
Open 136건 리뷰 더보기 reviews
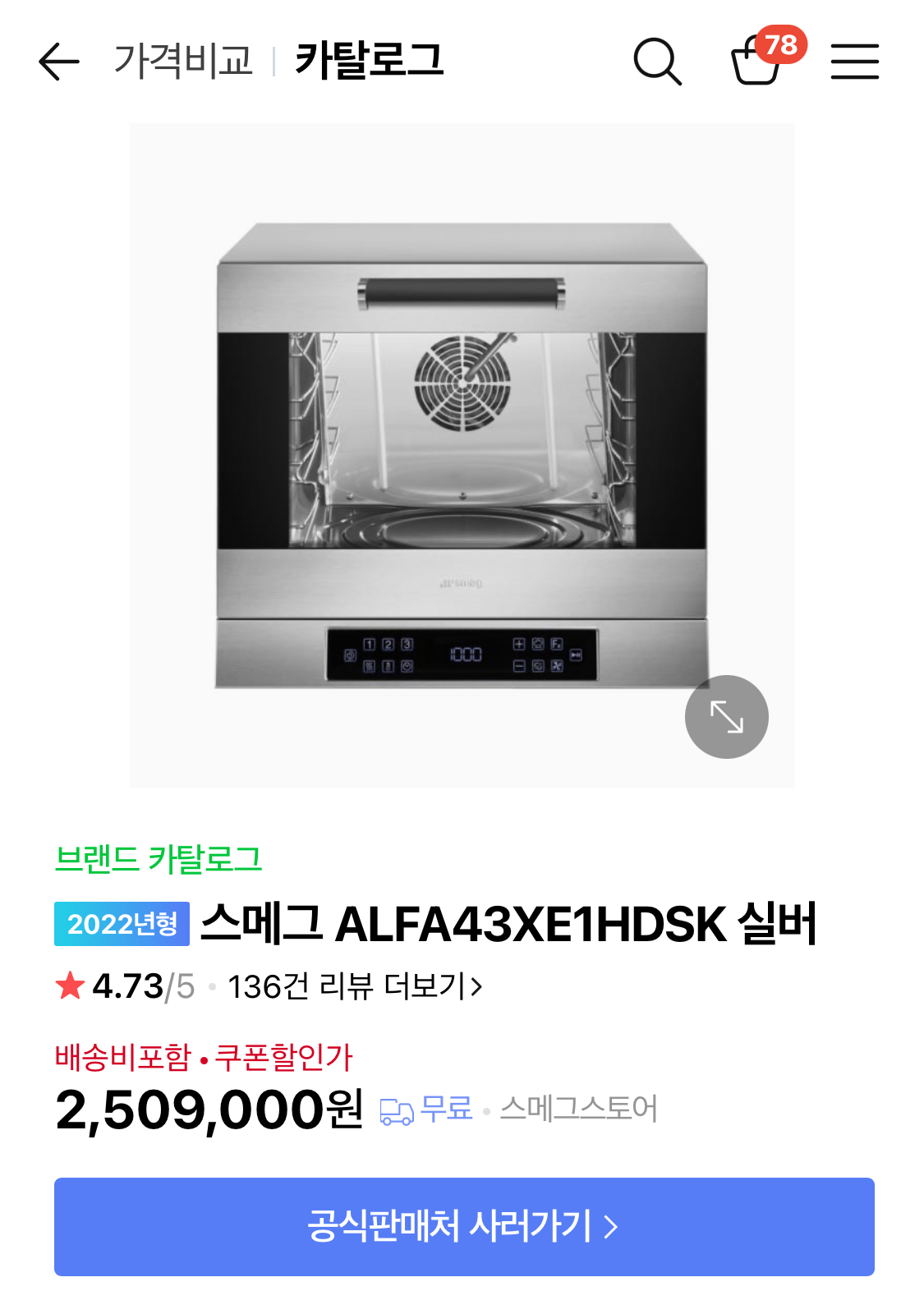coord(355,986)
